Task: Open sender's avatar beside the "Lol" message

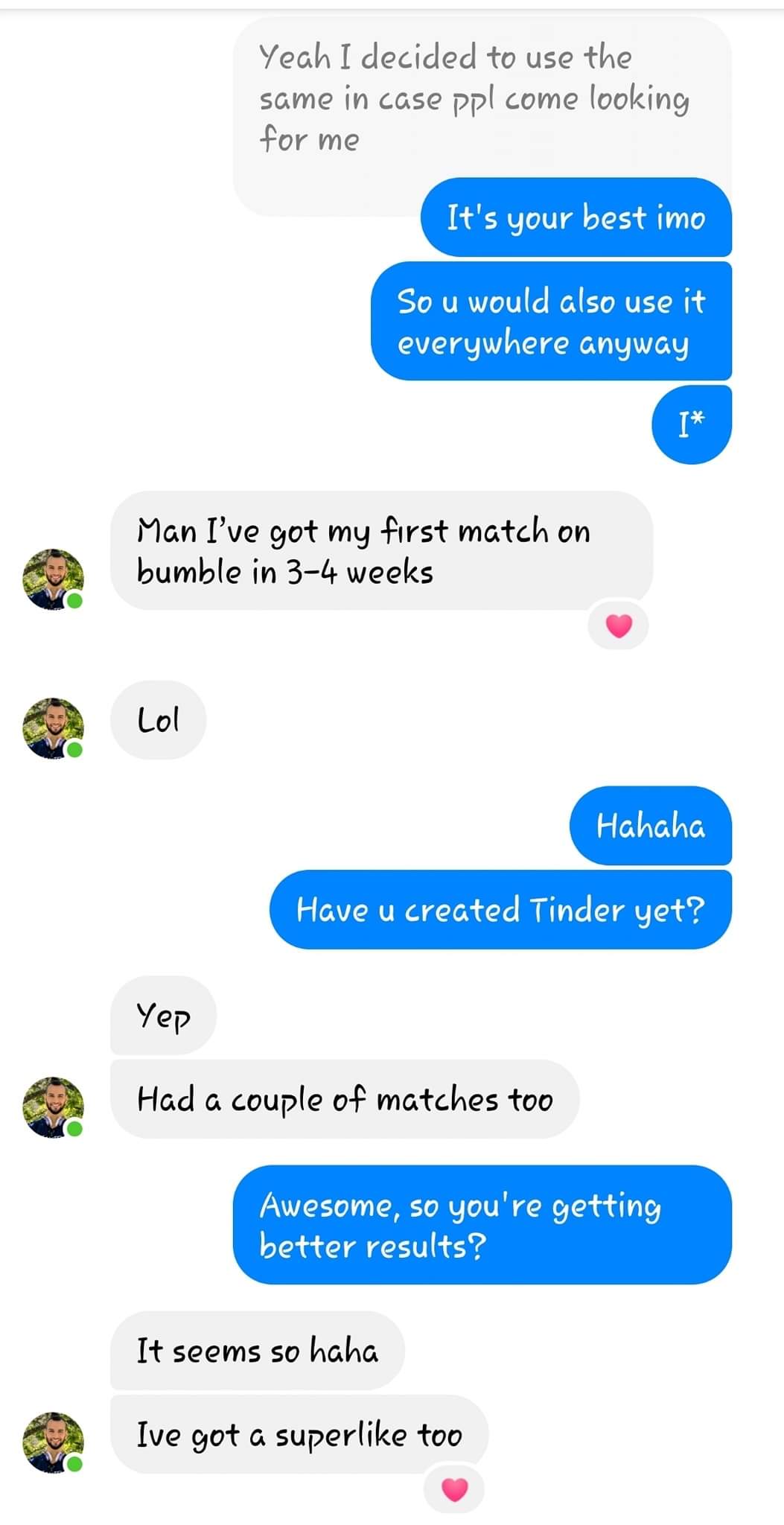Action: [x=53, y=728]
